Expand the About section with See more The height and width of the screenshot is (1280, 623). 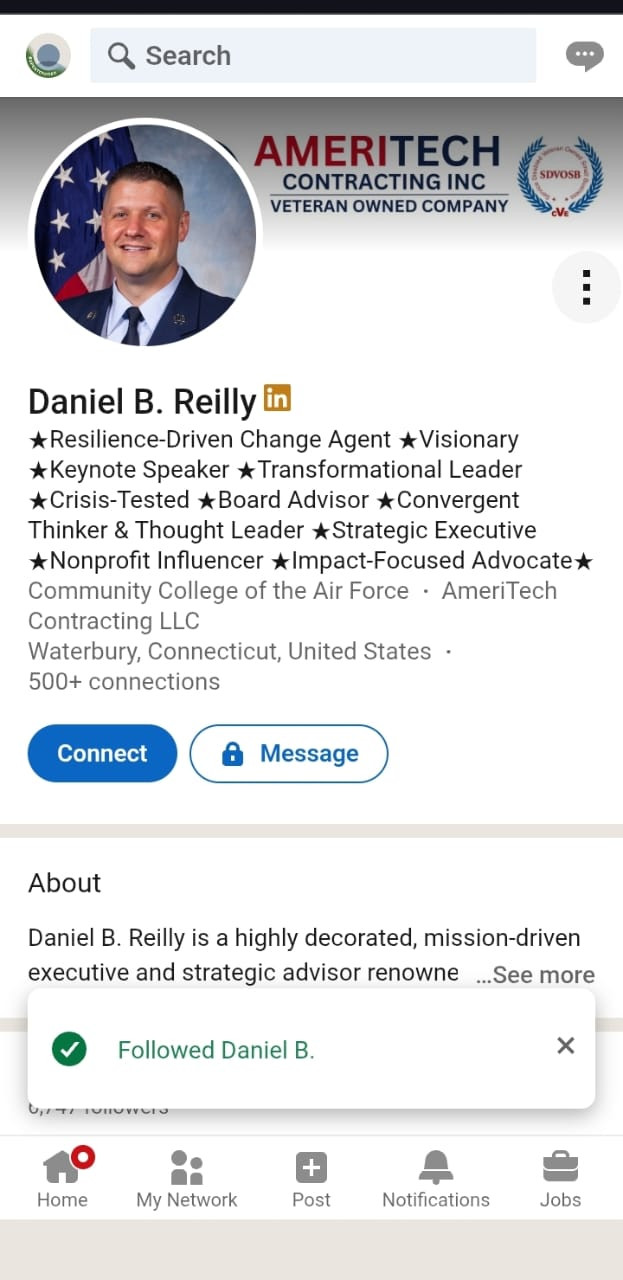[535, 975]
